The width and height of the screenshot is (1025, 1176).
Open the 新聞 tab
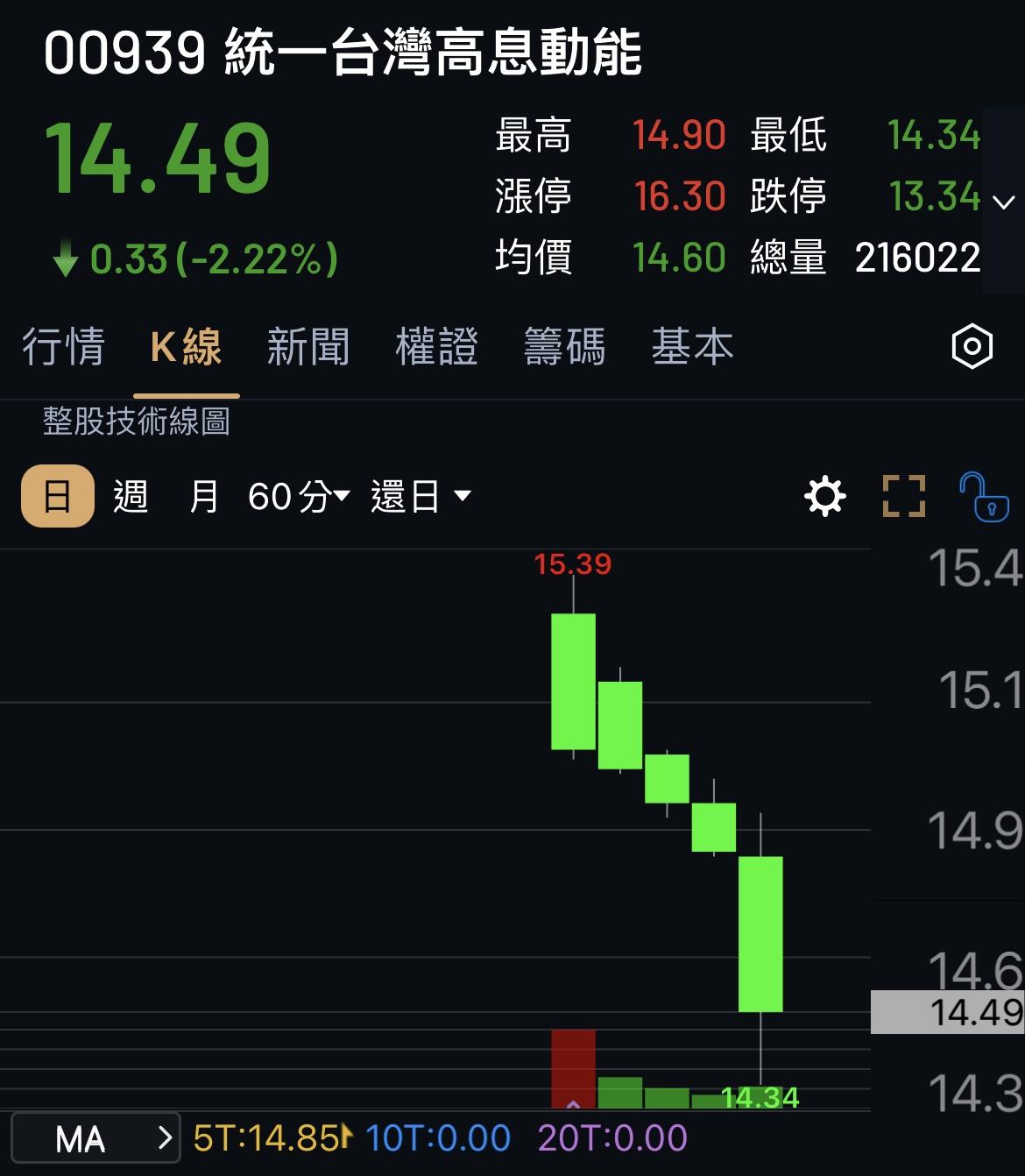tap(307, 346)
